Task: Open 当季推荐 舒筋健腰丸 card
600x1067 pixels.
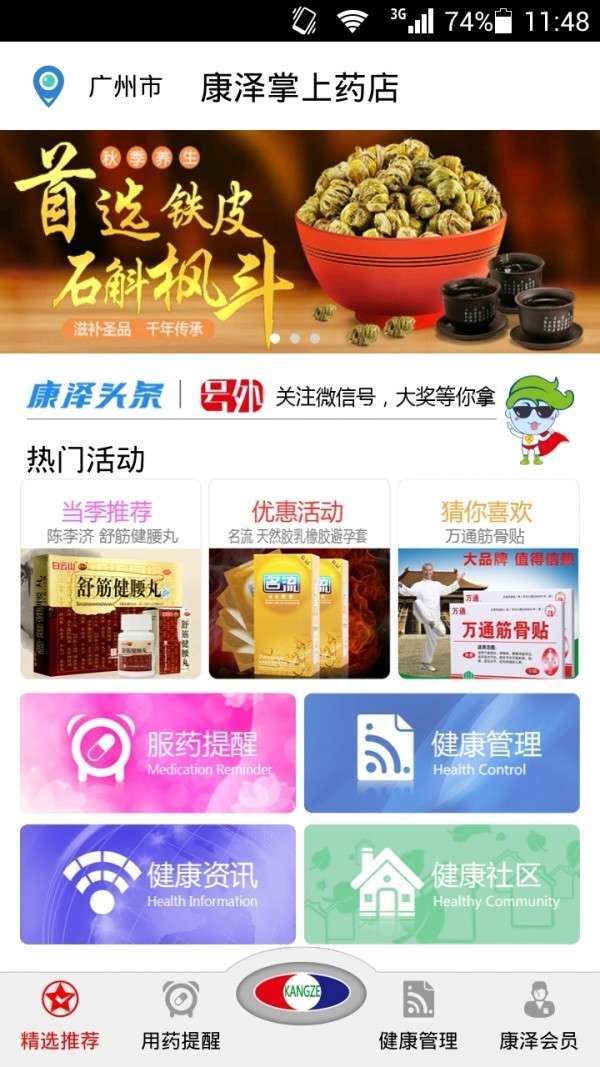Action: pos(111,580)
